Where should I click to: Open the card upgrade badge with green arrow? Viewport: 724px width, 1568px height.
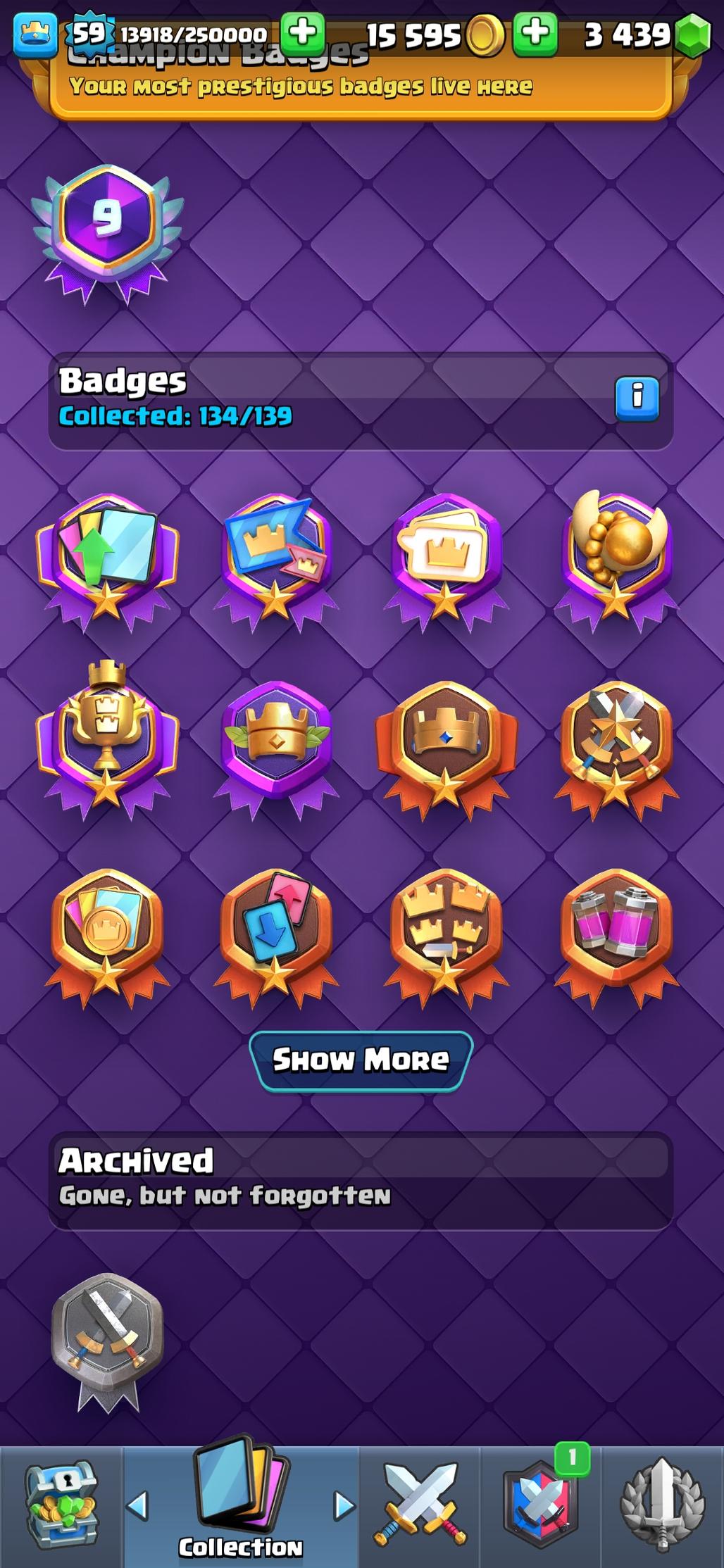click(107, 558)
